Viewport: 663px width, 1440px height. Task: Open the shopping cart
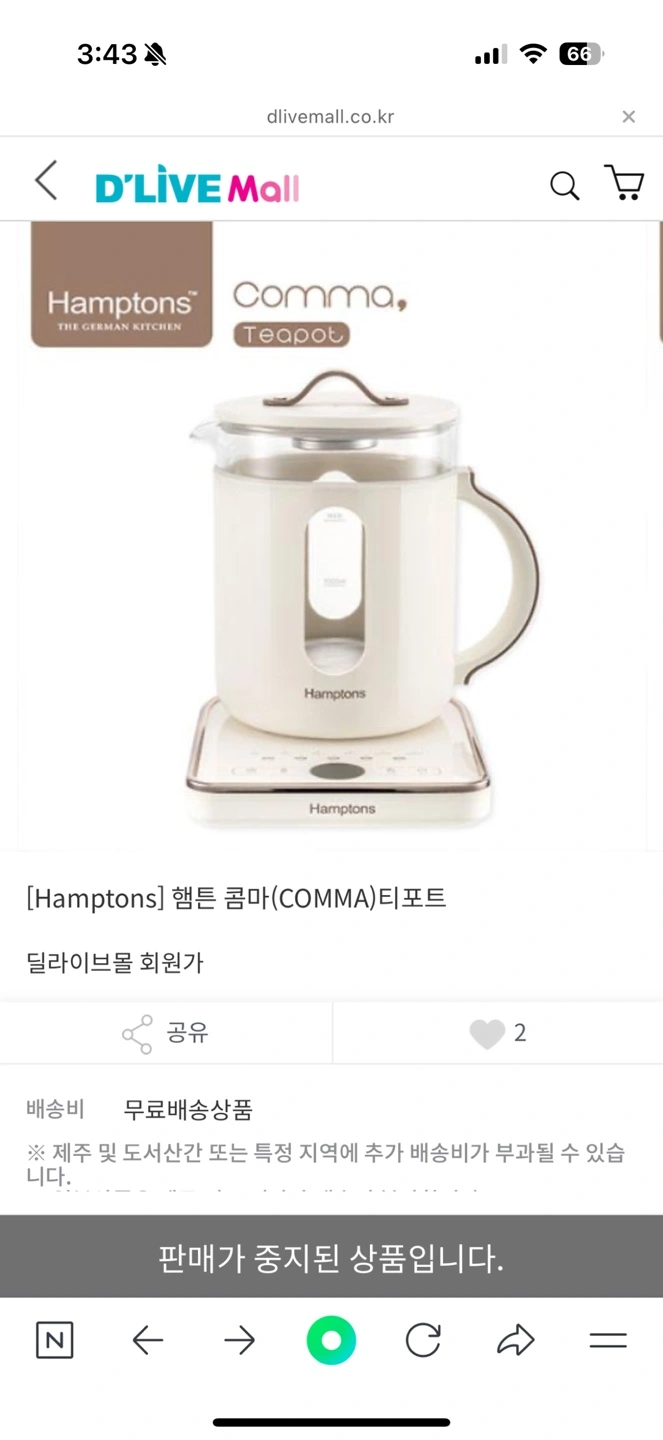pyautogui.click(x=624, y=182)
